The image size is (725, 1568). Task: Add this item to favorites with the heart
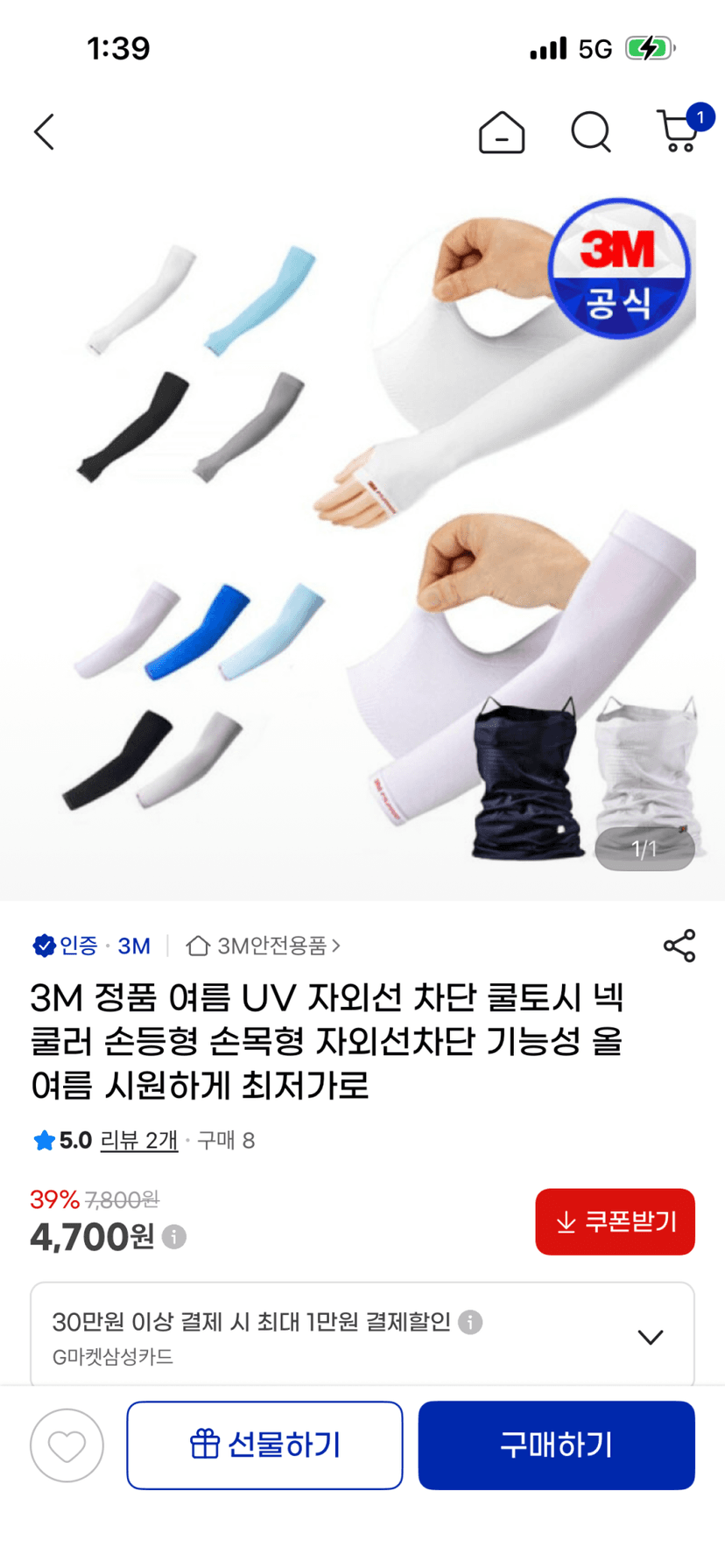tap(67, 1445)
